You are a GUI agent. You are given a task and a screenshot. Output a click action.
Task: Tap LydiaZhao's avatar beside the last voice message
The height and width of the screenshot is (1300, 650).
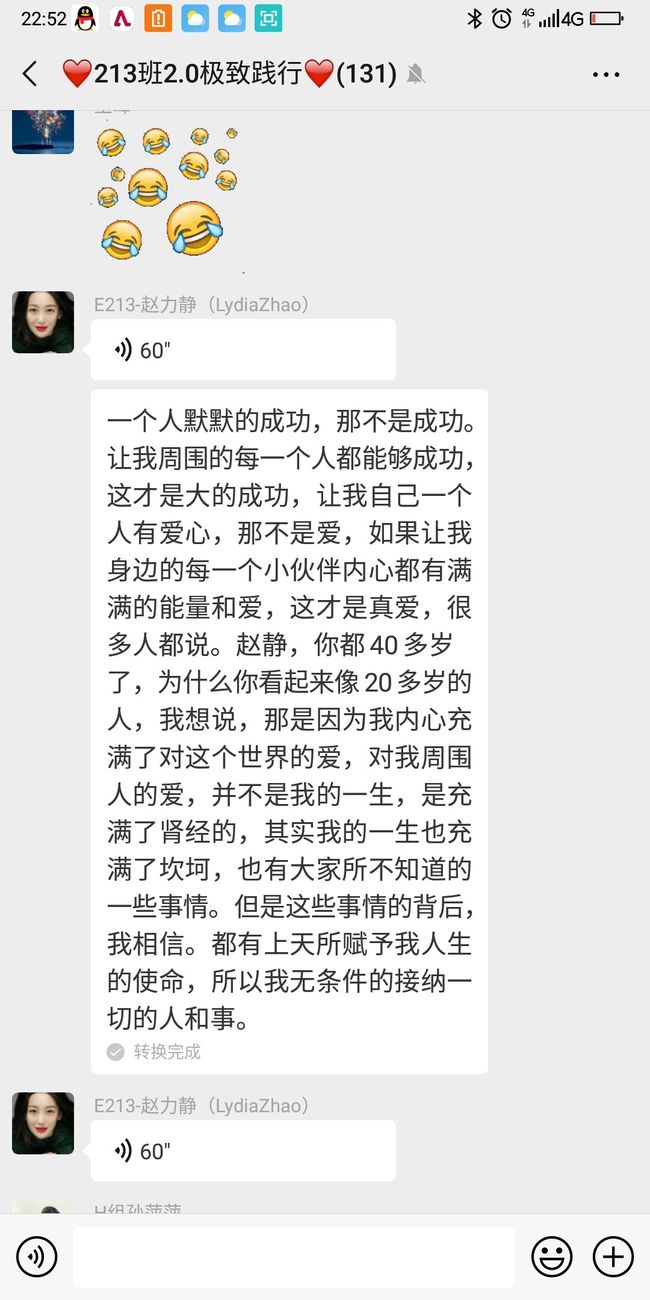pyautogui.click(x=43, y=1123)
